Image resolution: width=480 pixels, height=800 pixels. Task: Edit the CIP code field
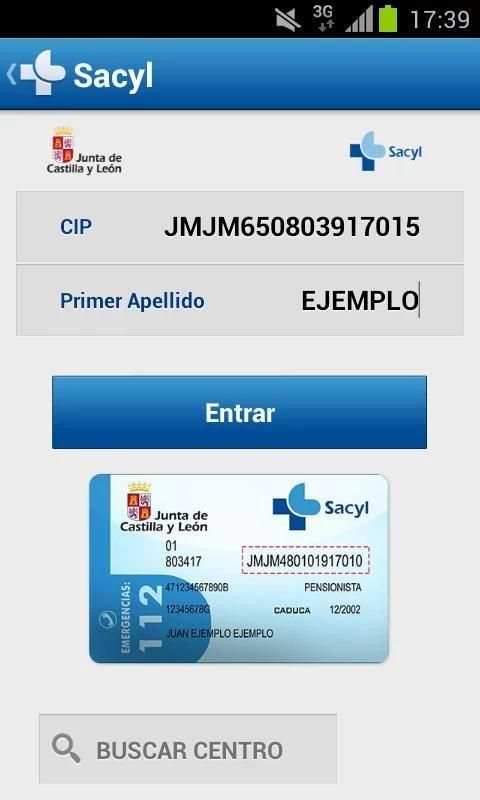pos(240,227)
